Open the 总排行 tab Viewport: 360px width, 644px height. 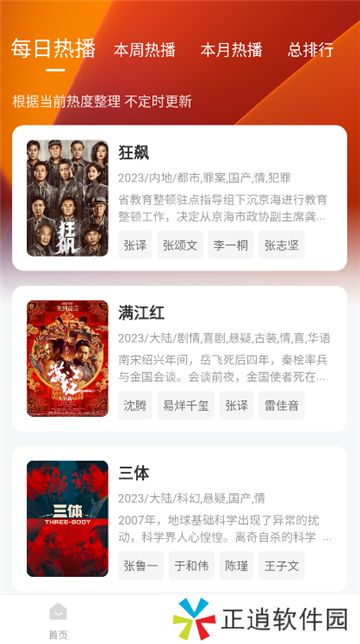pyautogui.click(x=310, y=50)
